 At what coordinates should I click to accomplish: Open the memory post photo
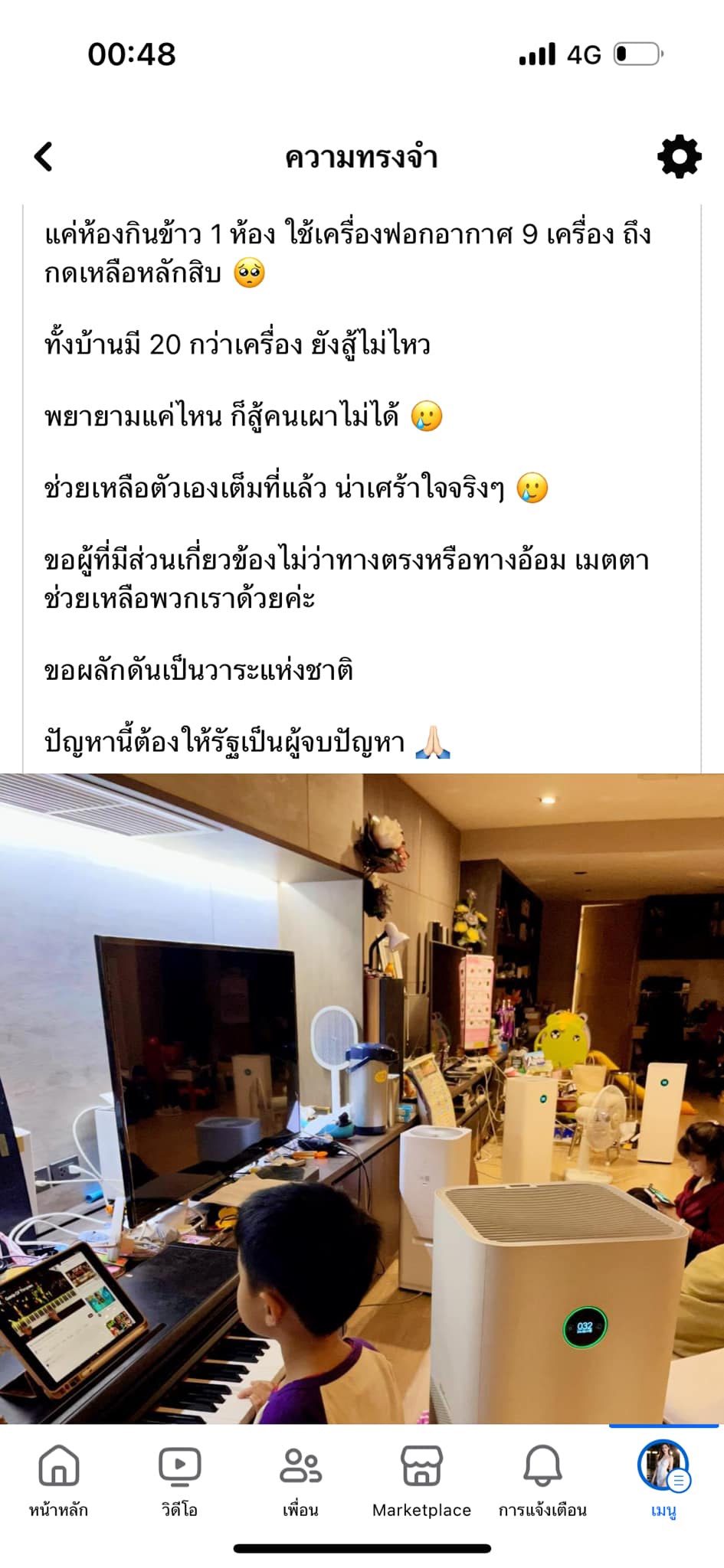tap(362, 1098)
